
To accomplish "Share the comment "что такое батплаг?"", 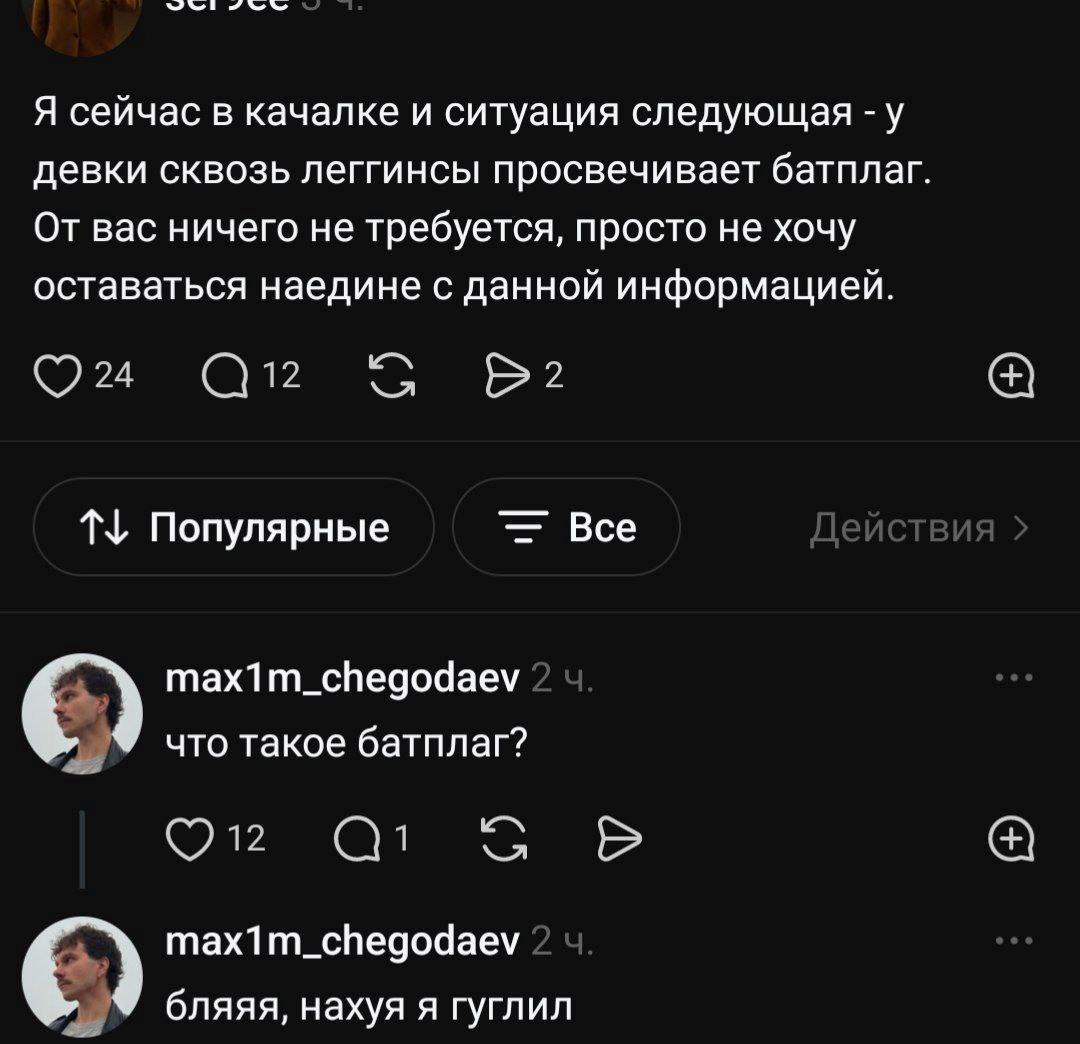I will pyautogui.click(x=617, y=839).
